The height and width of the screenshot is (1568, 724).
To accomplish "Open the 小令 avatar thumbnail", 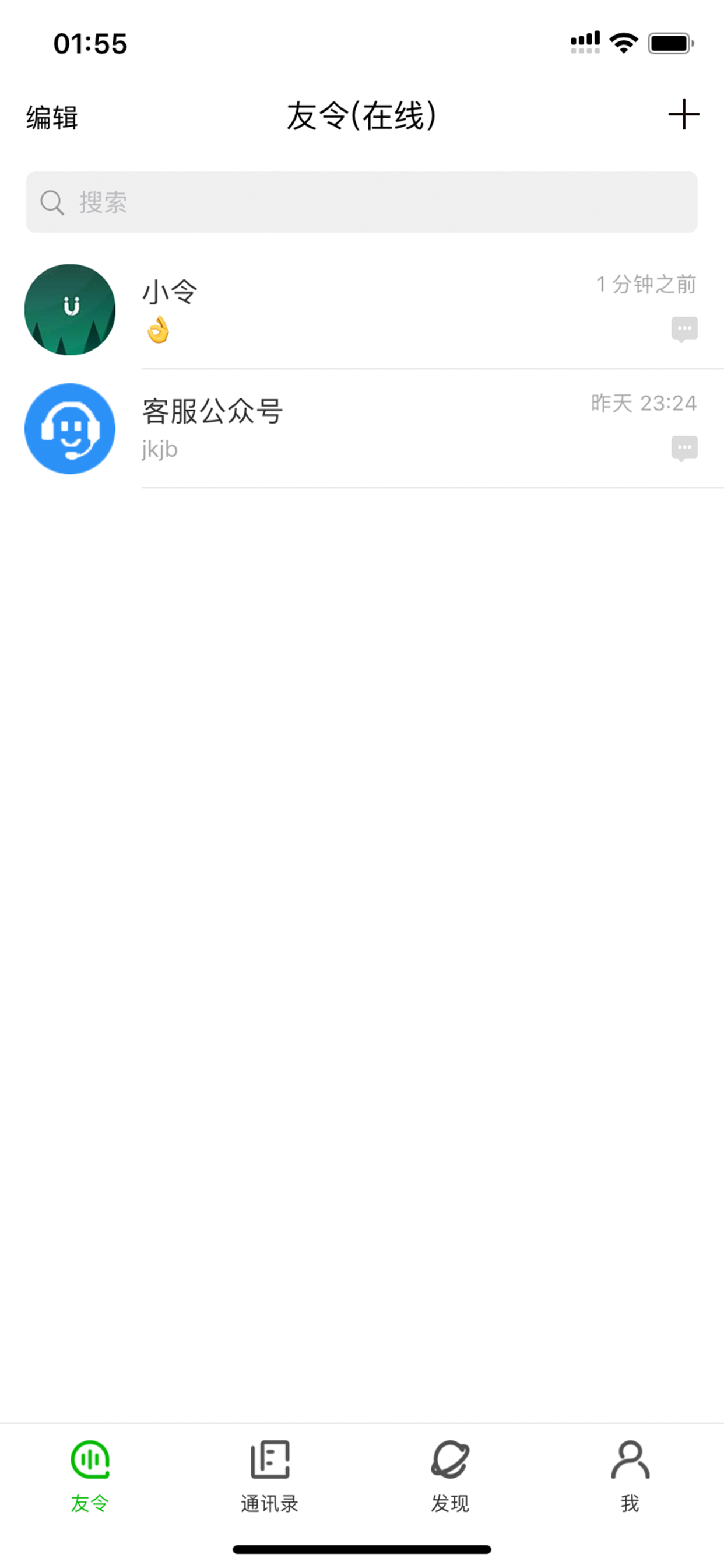I will [x=69, y=309].
